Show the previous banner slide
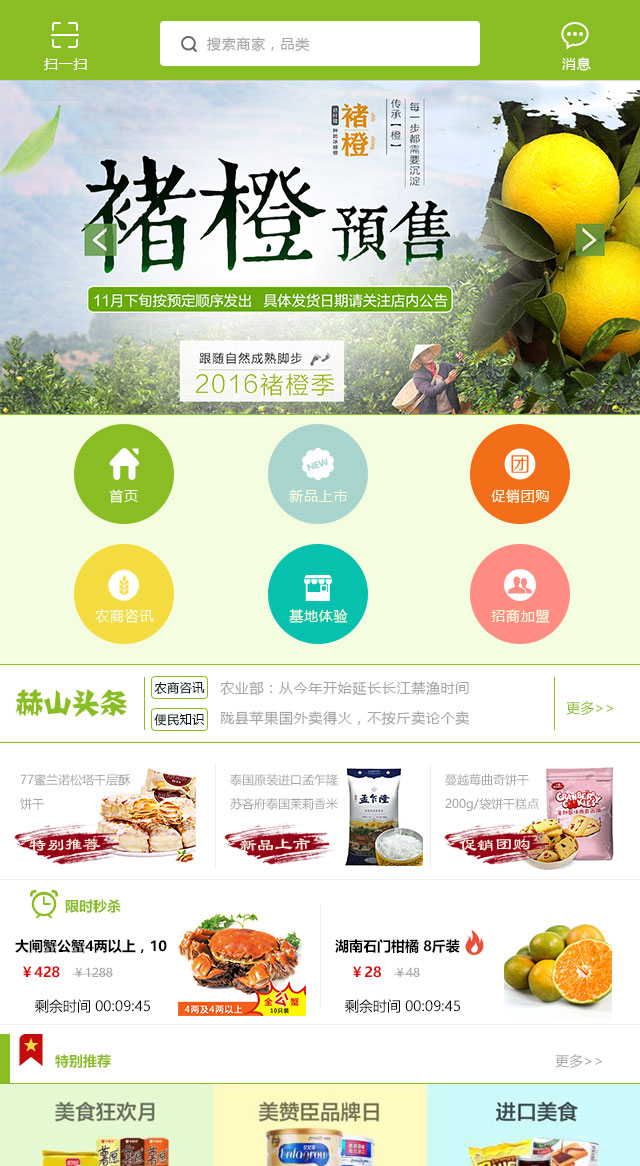Screen dimensions: 640x1166 [99, 240]
